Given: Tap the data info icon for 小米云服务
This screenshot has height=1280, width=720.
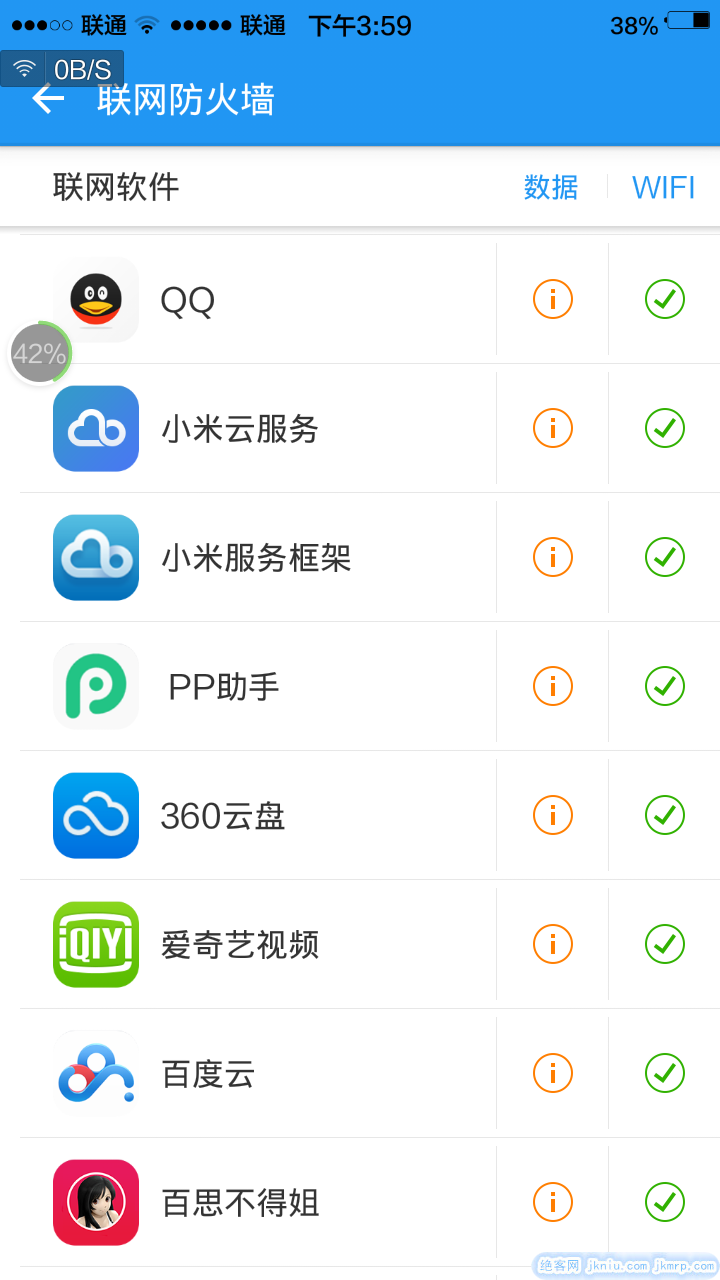Looking at the screenshot, I should pos(553,428).
